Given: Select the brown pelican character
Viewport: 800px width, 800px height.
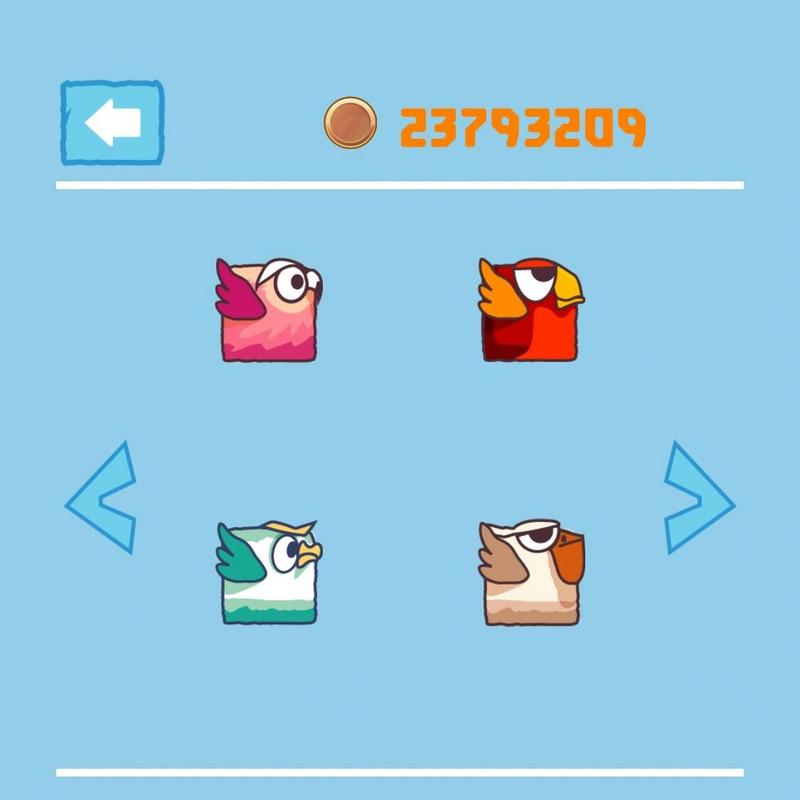Looking at the screenshot, I should click(531, 573).
